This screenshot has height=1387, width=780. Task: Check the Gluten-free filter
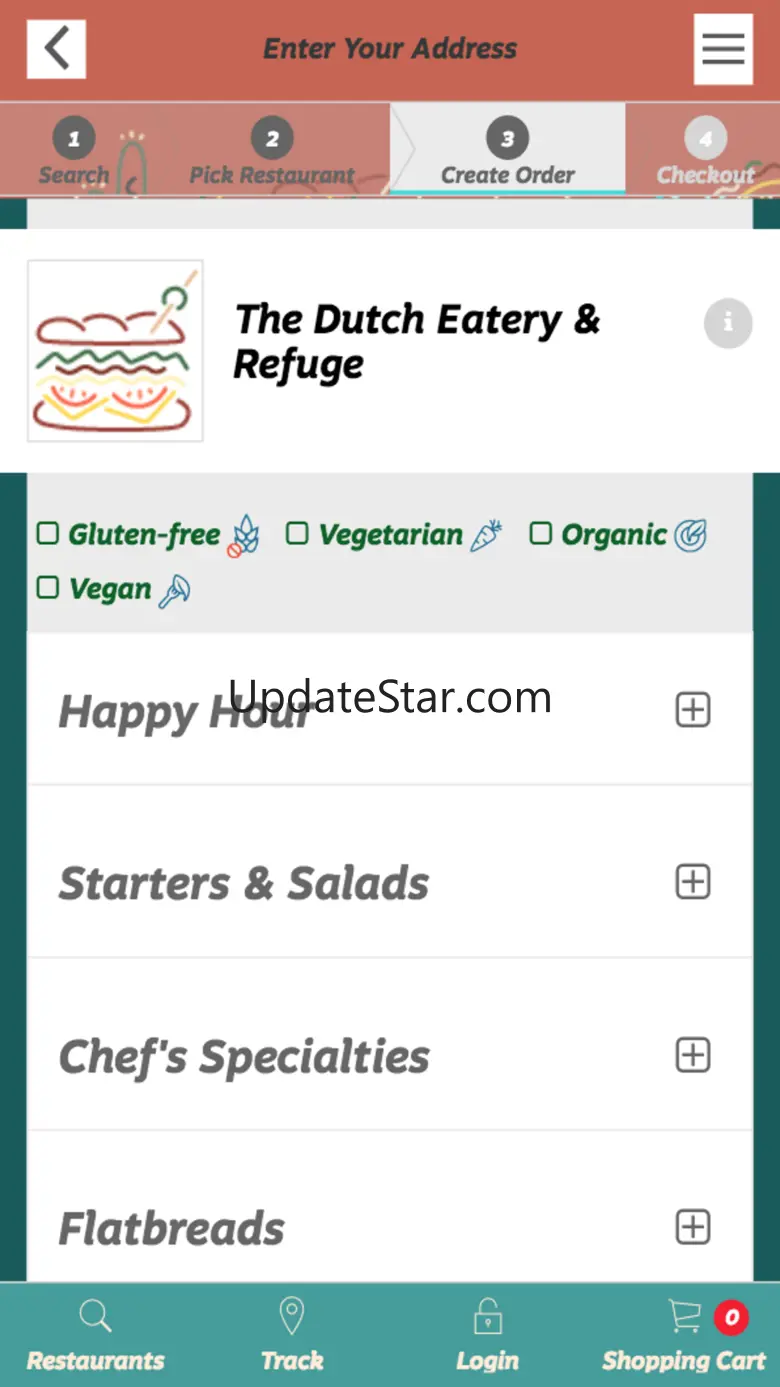pos(48,534)
